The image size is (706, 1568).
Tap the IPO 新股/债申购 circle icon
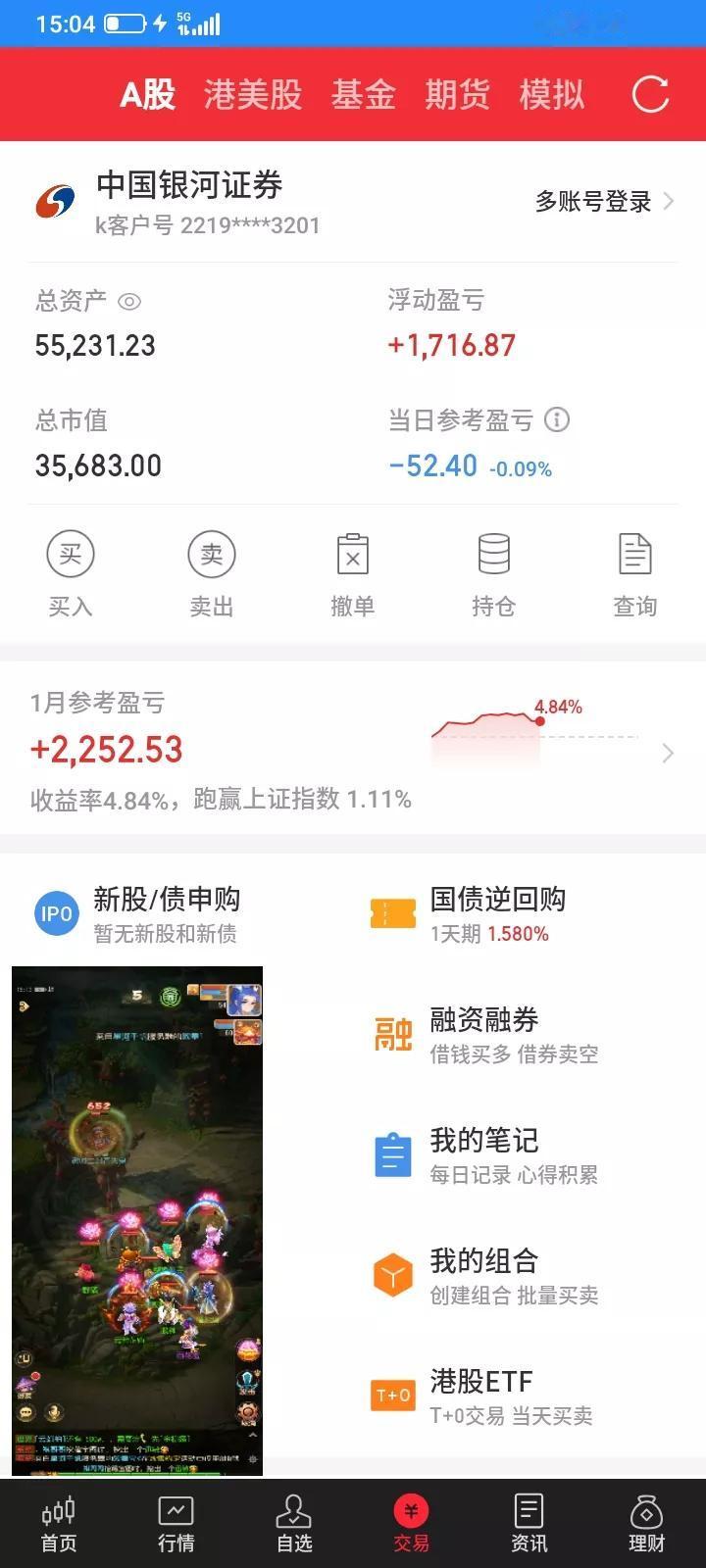[x=56, y=911]
